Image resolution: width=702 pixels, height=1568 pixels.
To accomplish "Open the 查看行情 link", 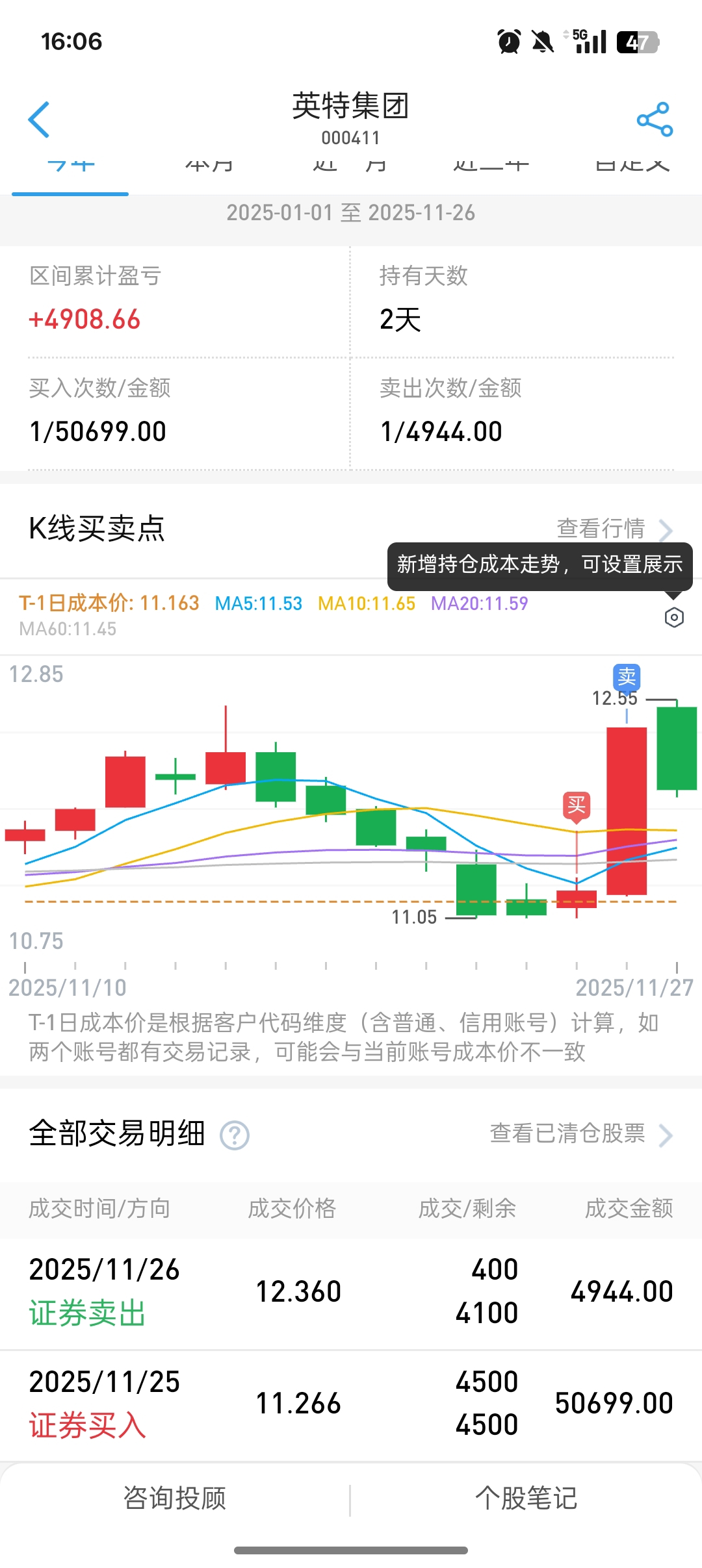I will pos(613,529).
